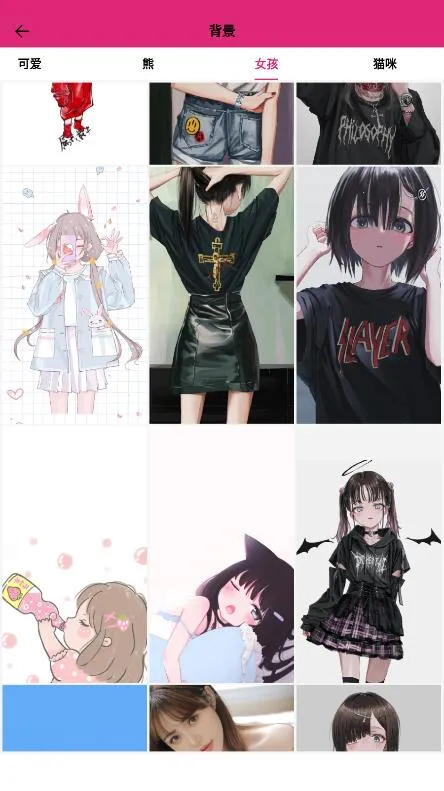The height and width of the screenshot is (791, 444).
Task: Pick the red boots drawing background
Action: [74, 124]
